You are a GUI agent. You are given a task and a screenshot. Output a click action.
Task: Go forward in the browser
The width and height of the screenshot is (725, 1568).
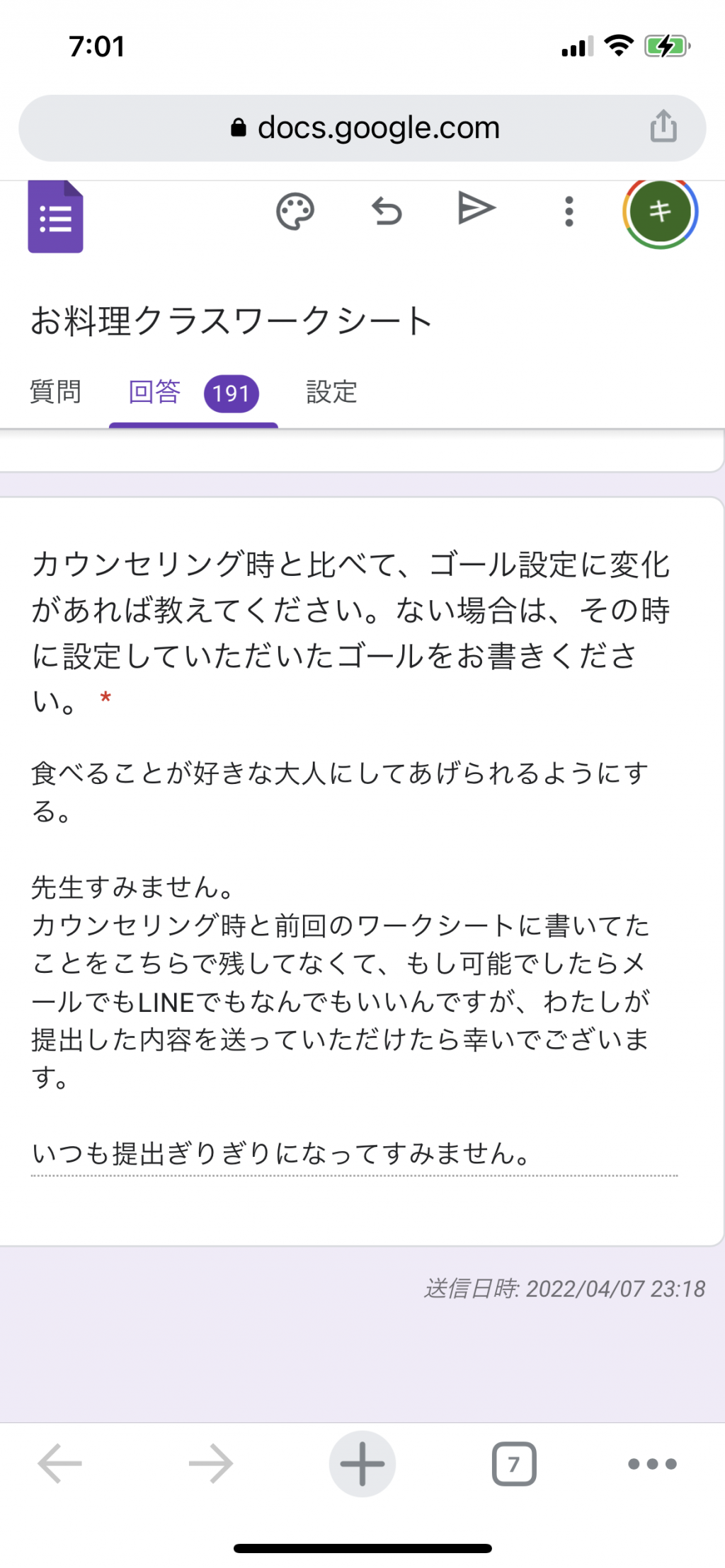coord(211,1463)
